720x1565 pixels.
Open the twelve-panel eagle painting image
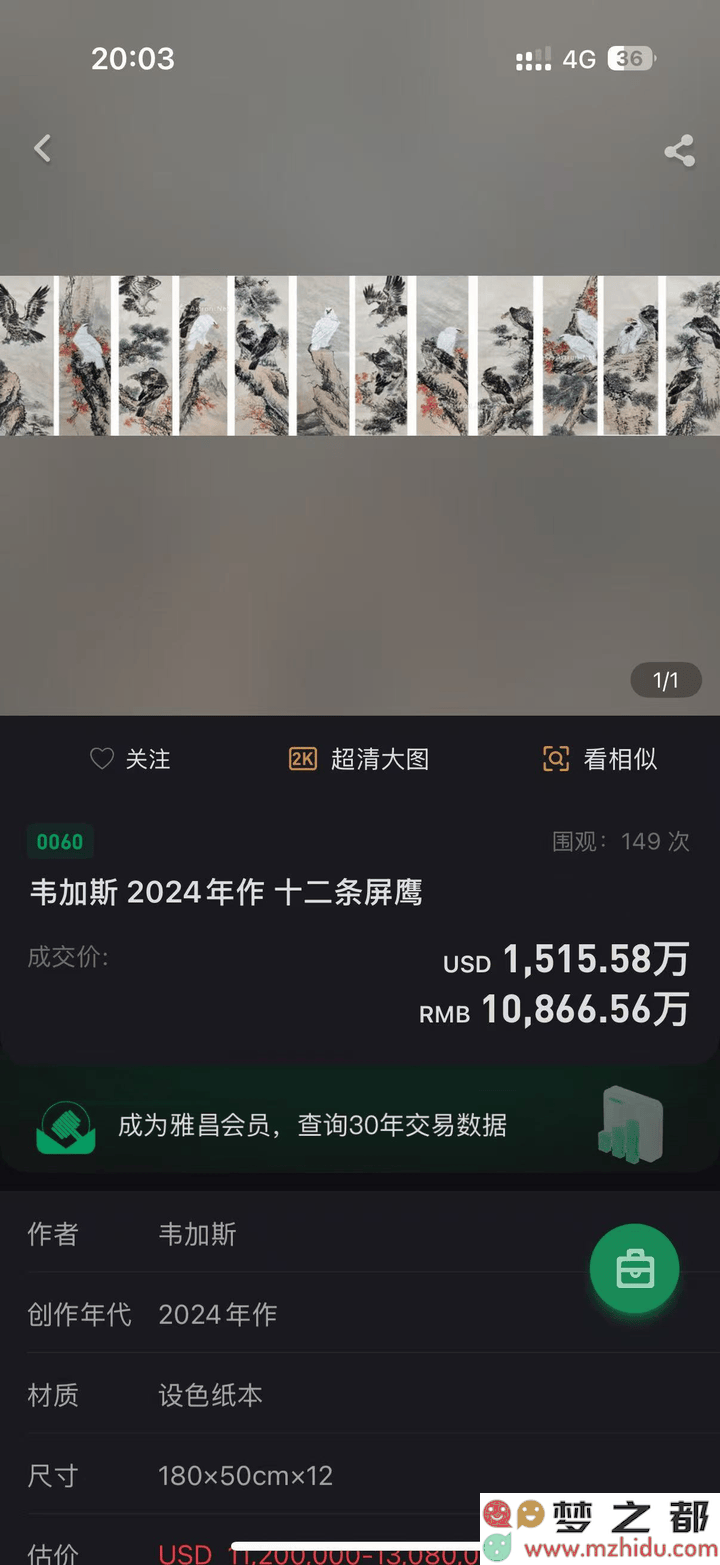point(360,356)
